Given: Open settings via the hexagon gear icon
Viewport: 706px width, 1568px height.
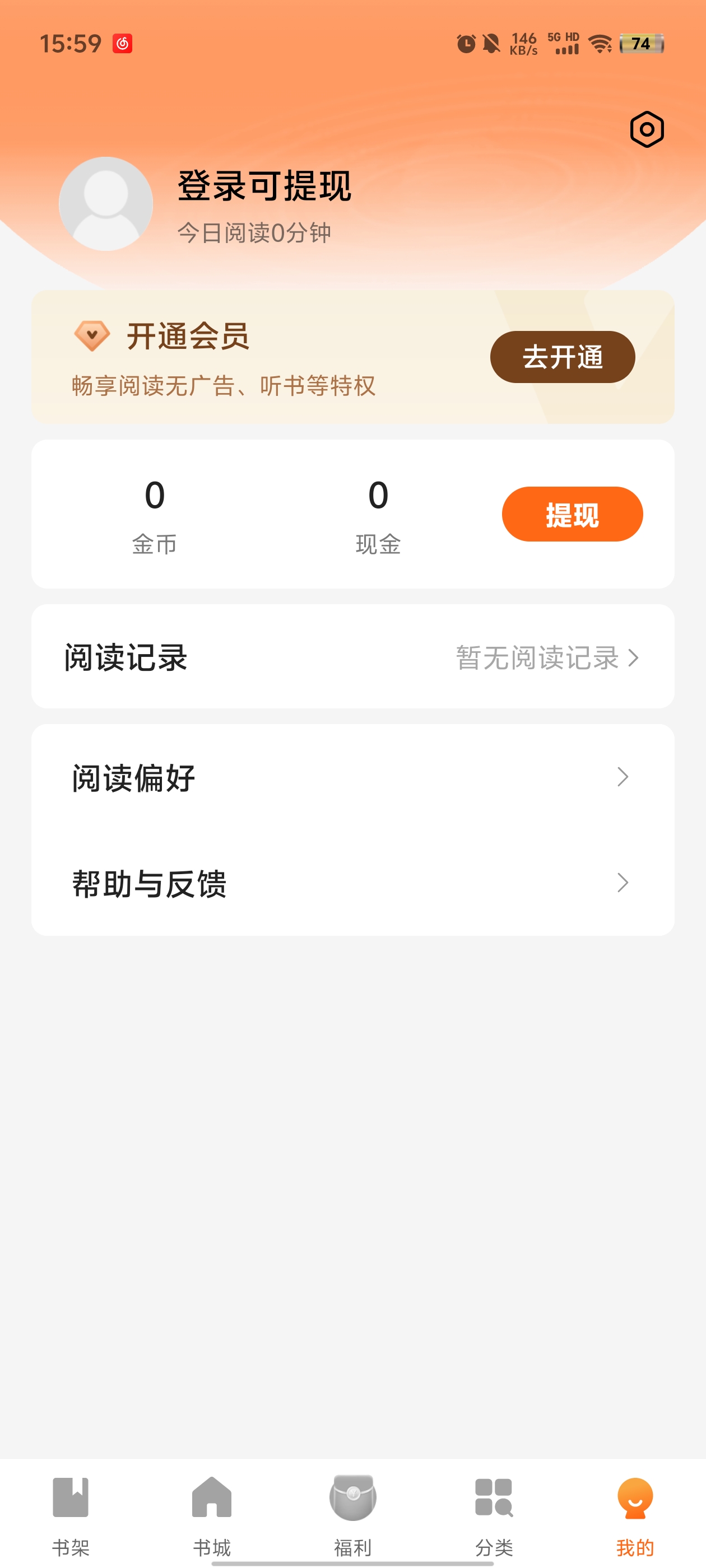Looking at the screenshot, I should click(647, 128).
